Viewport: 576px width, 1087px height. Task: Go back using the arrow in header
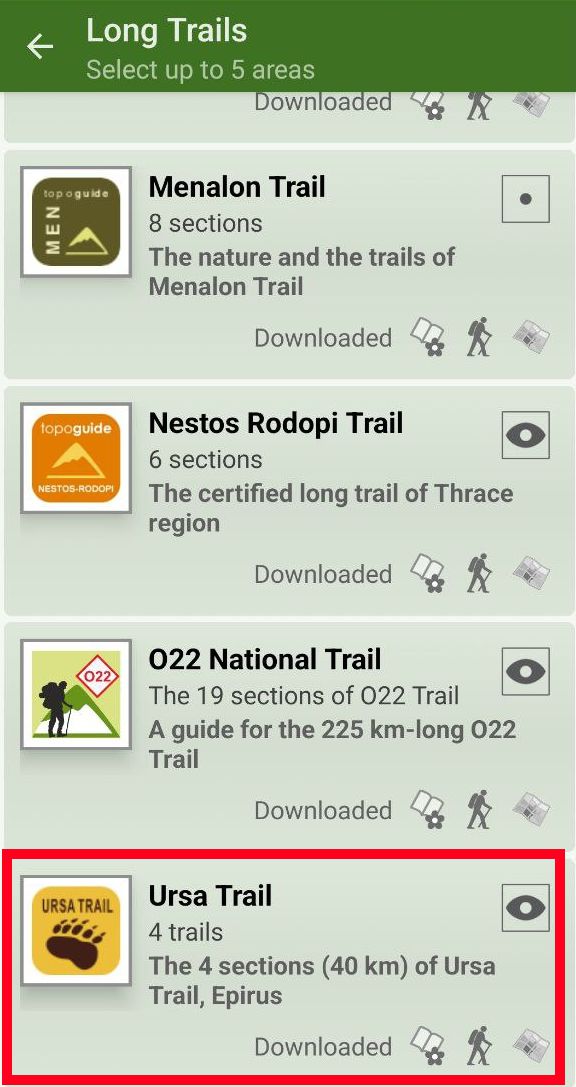point(40,46)
